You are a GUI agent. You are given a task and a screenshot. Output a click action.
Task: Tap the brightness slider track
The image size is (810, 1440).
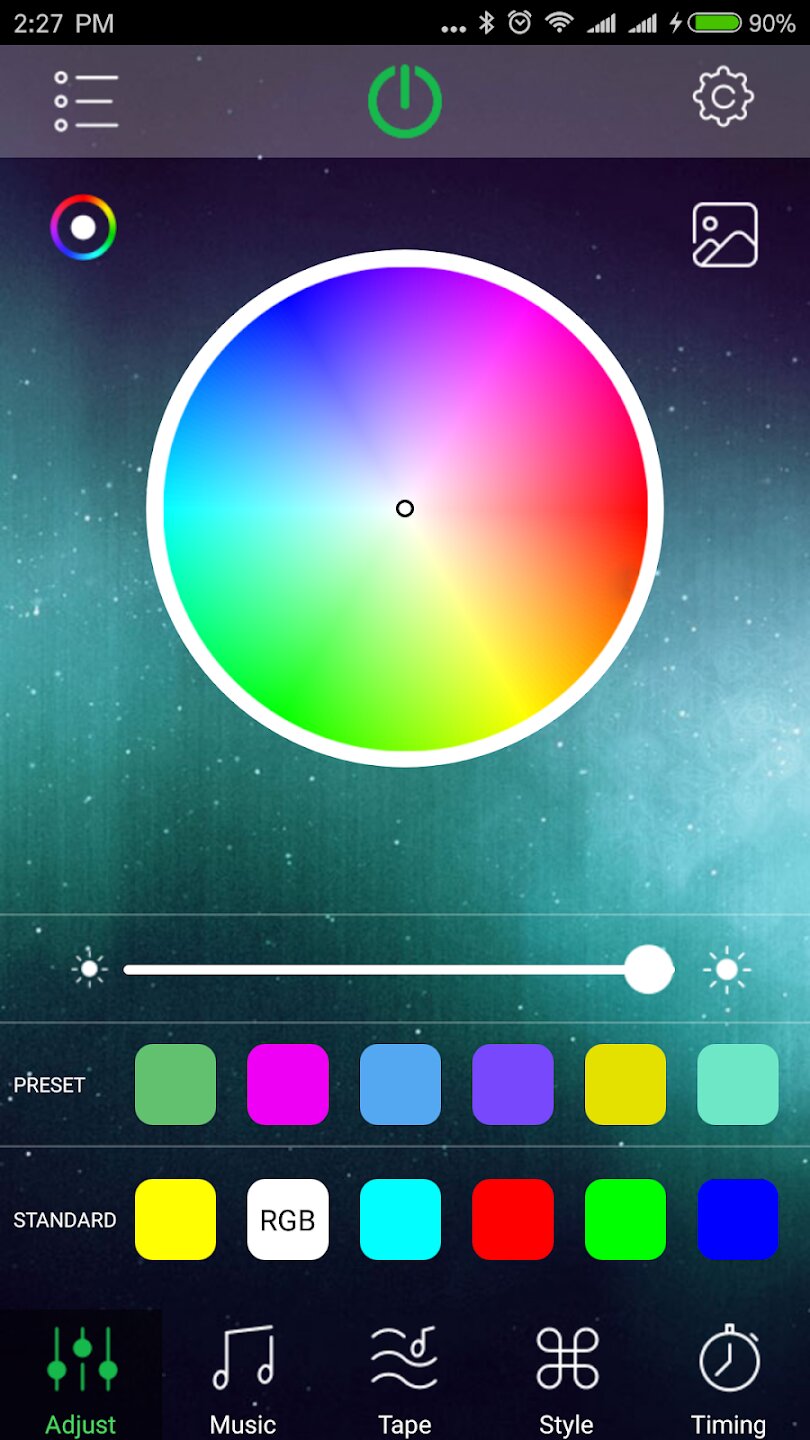[x=380, y=970]
